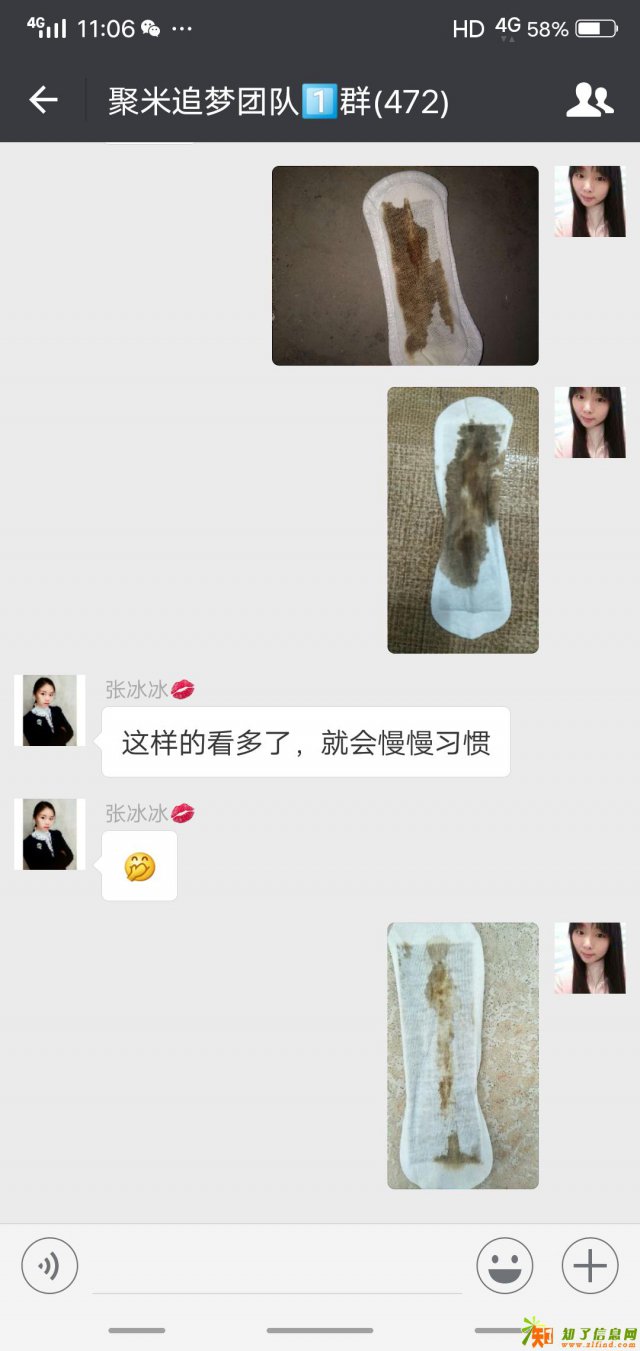Open the plus attachment menu
Image resolution: width=640 pixels, height=1351 pixels.
(x=589, y=1266)
